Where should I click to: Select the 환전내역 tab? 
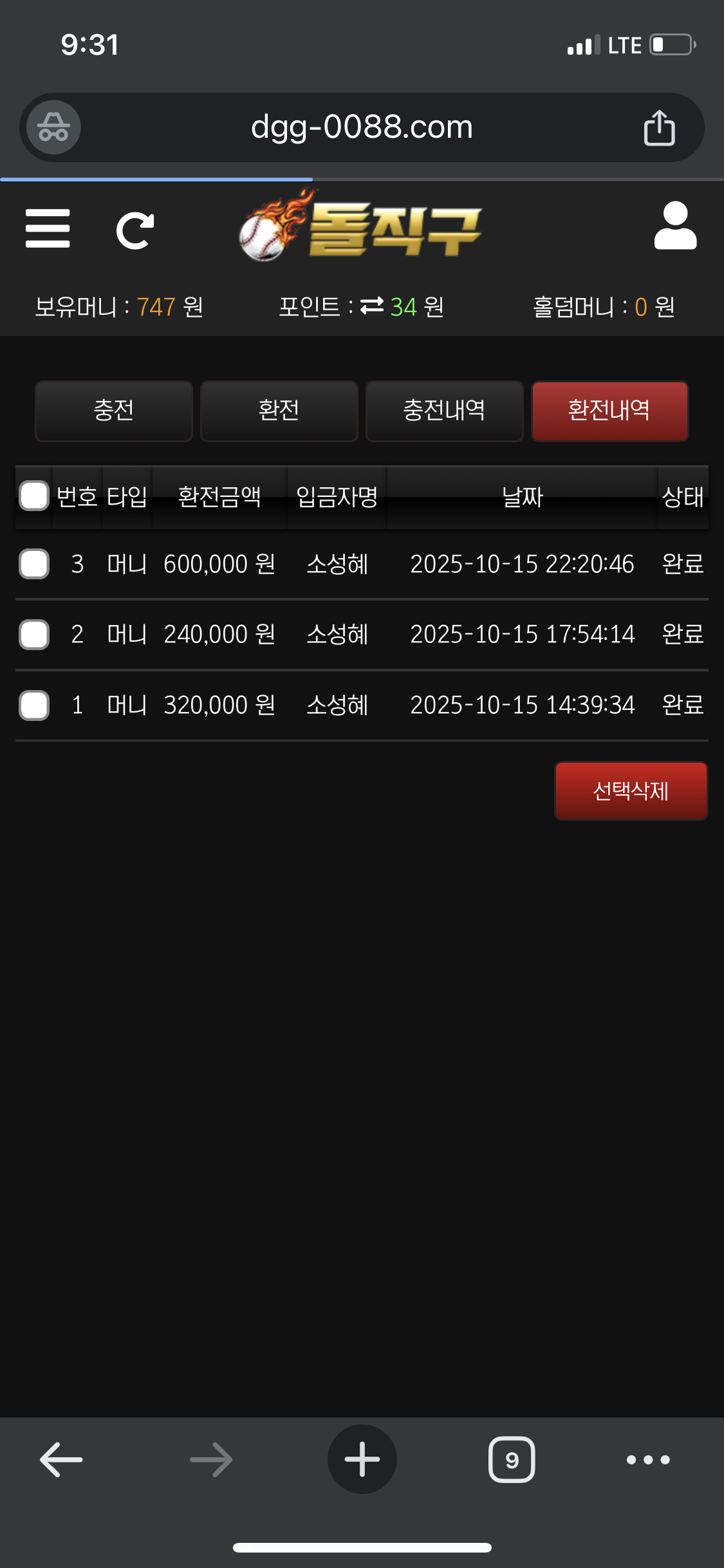tap(609, 411)
